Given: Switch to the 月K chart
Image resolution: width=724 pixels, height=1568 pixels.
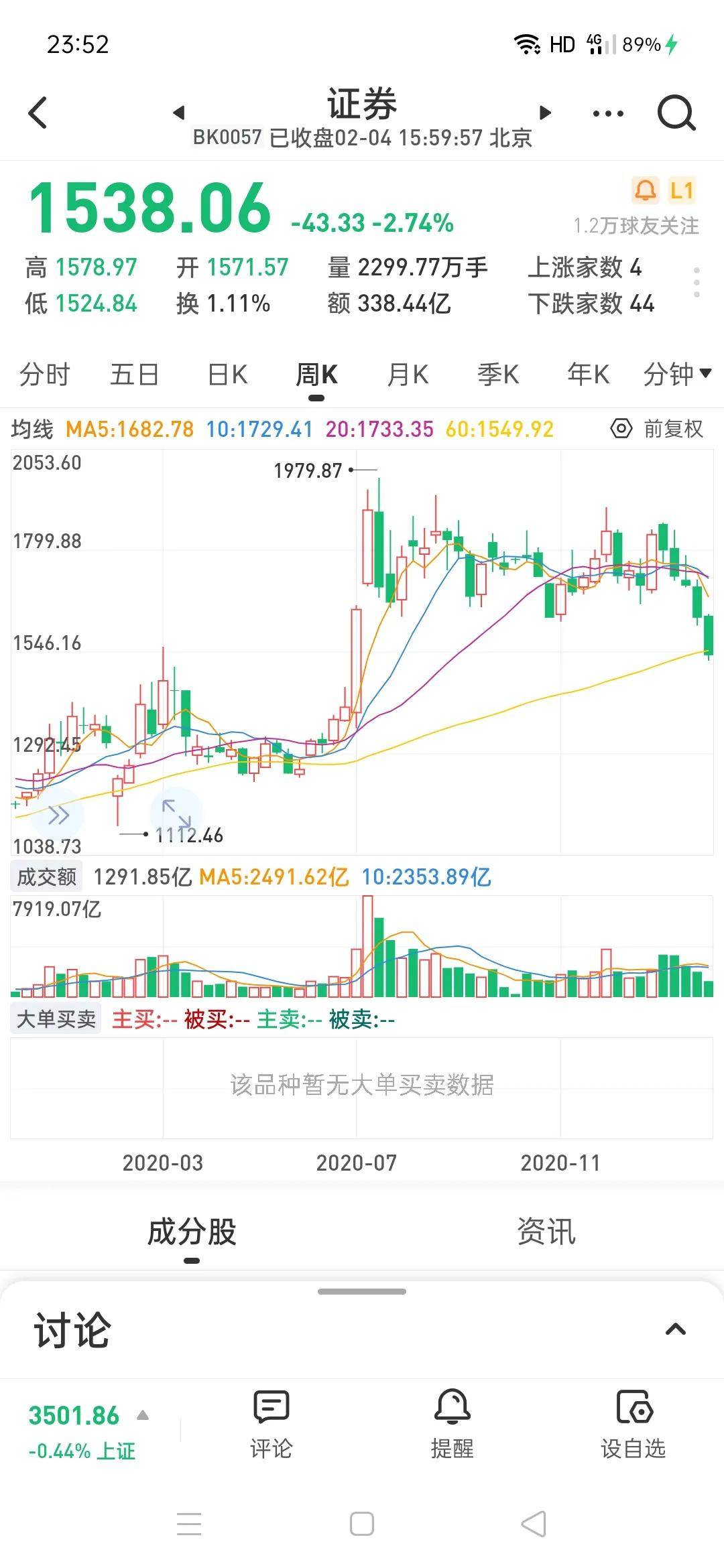Looking at the screenshot, I should (408, 374).
